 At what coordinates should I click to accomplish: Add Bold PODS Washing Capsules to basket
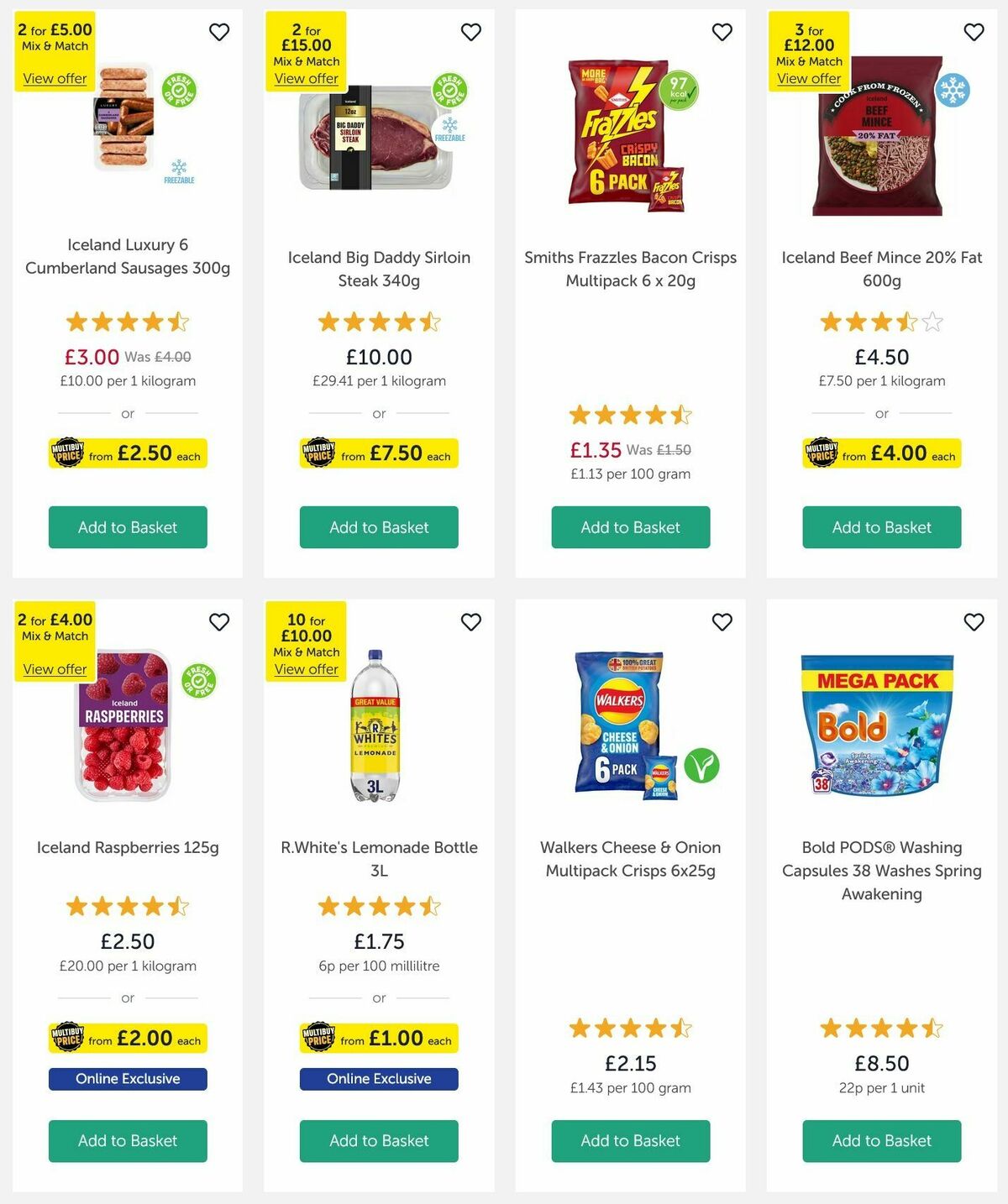click(881, 1141)
